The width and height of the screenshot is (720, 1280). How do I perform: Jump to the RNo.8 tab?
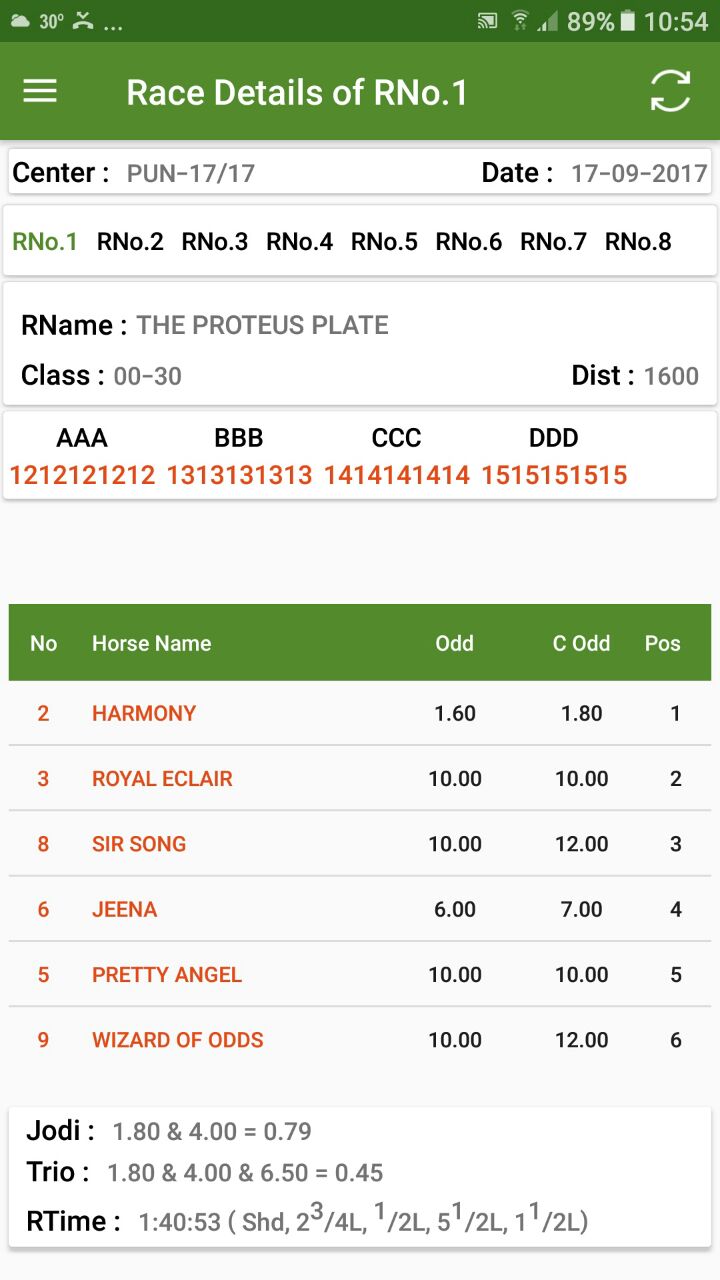pos(638,241)
